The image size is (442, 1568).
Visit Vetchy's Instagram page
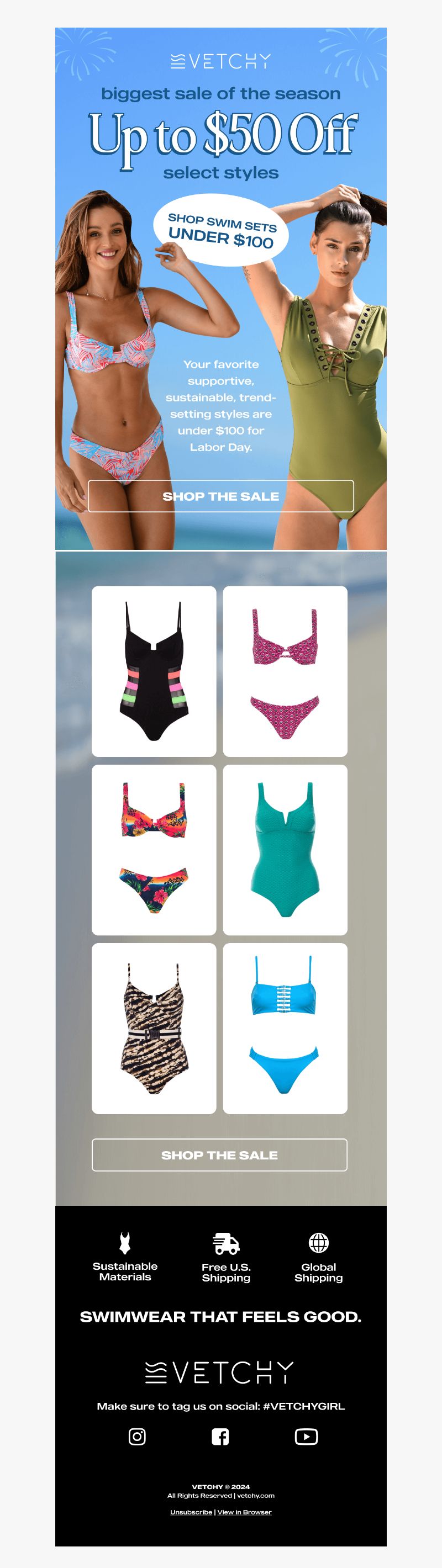click(x=137, y=1437)
